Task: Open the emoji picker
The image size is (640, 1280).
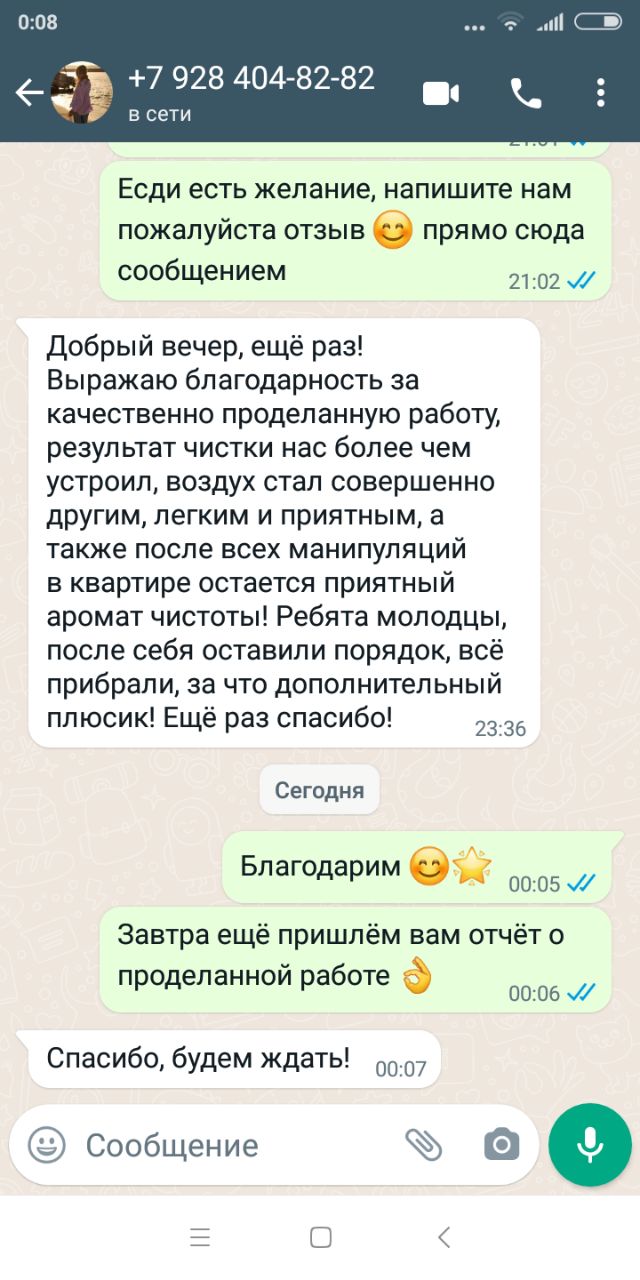Action: click(x=46, y=1145)
